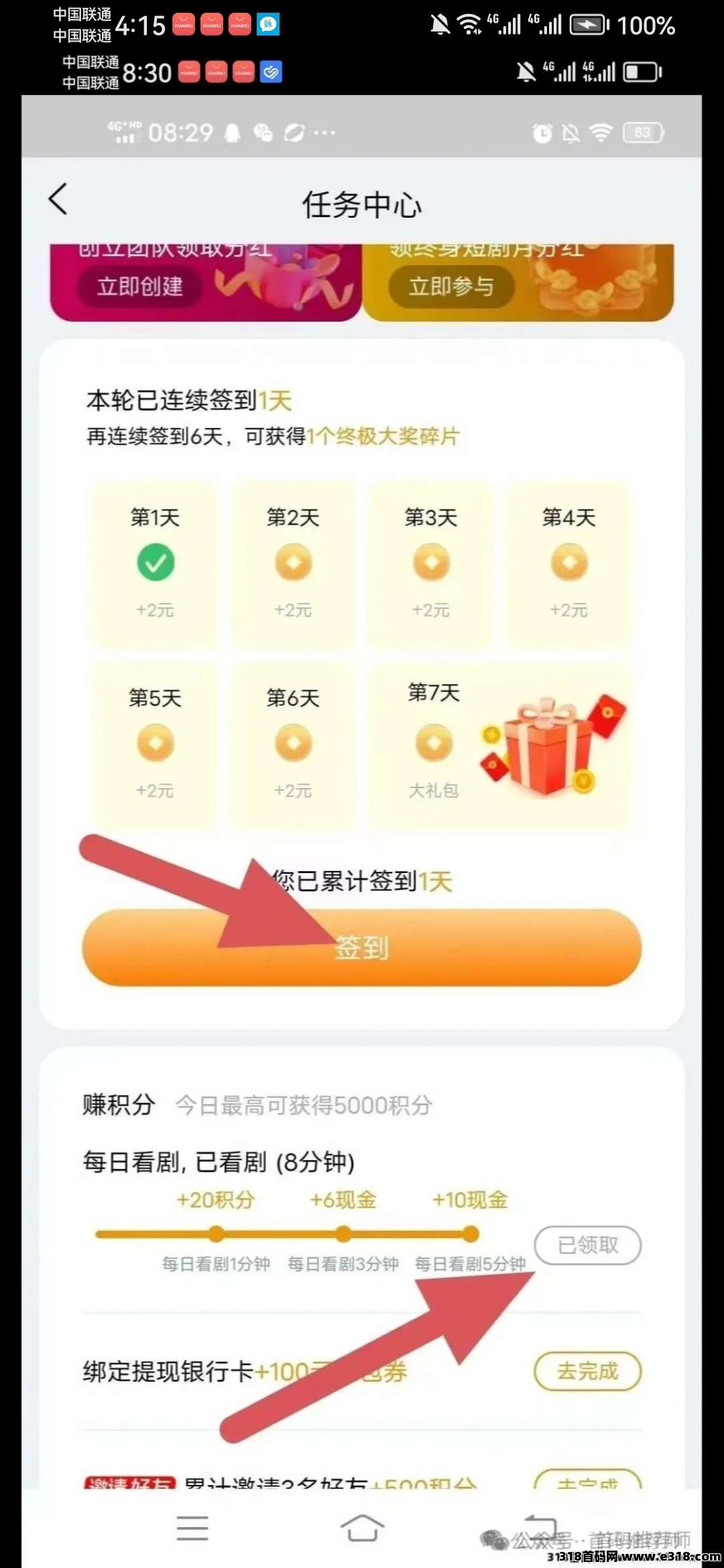
Task: Tap the orange 签到 check-in button
Action: (362, 947)
